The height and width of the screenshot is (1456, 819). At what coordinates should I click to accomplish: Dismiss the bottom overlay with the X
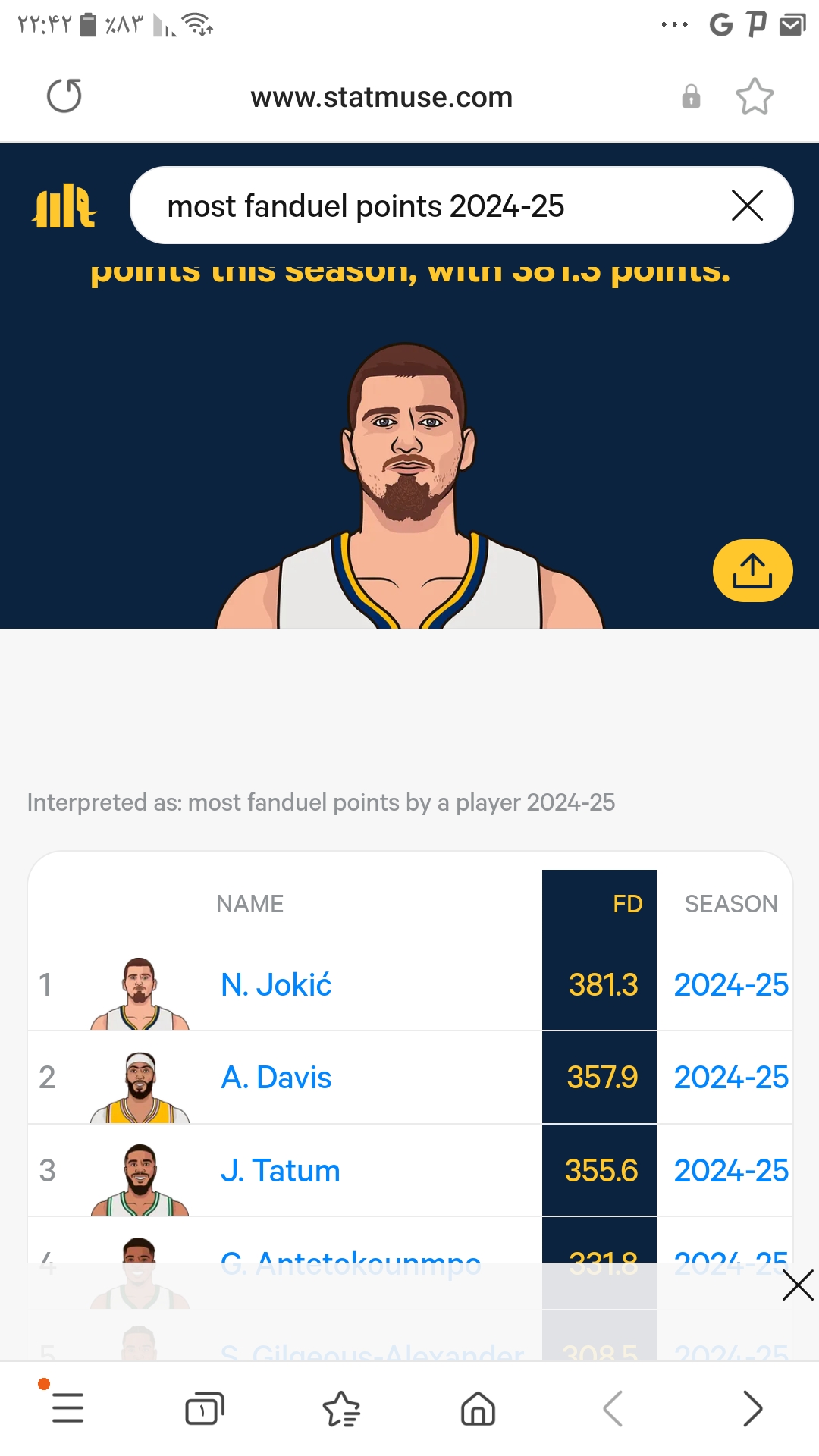click(798, 1285)
